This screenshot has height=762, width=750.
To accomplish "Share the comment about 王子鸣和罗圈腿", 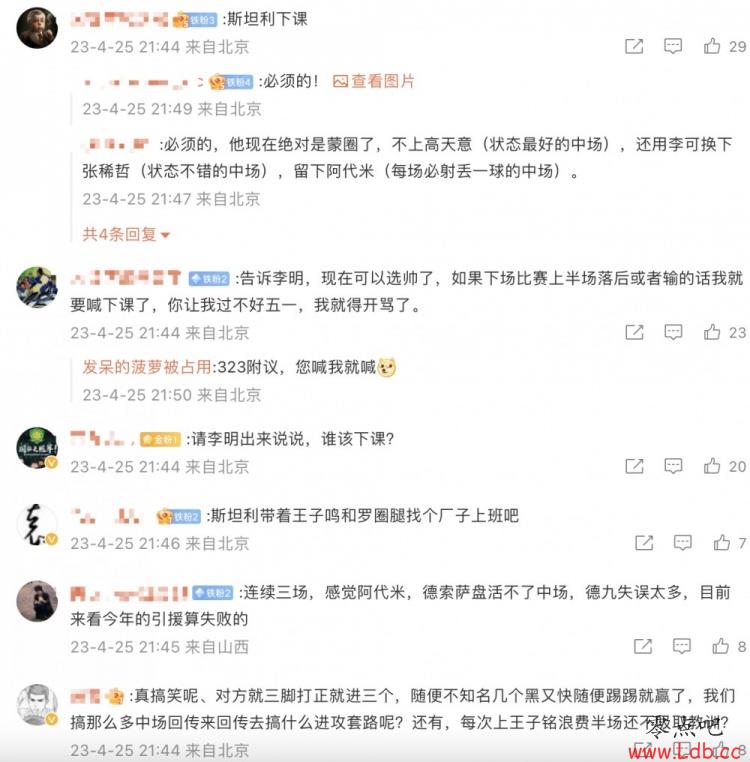I will 644,543.
